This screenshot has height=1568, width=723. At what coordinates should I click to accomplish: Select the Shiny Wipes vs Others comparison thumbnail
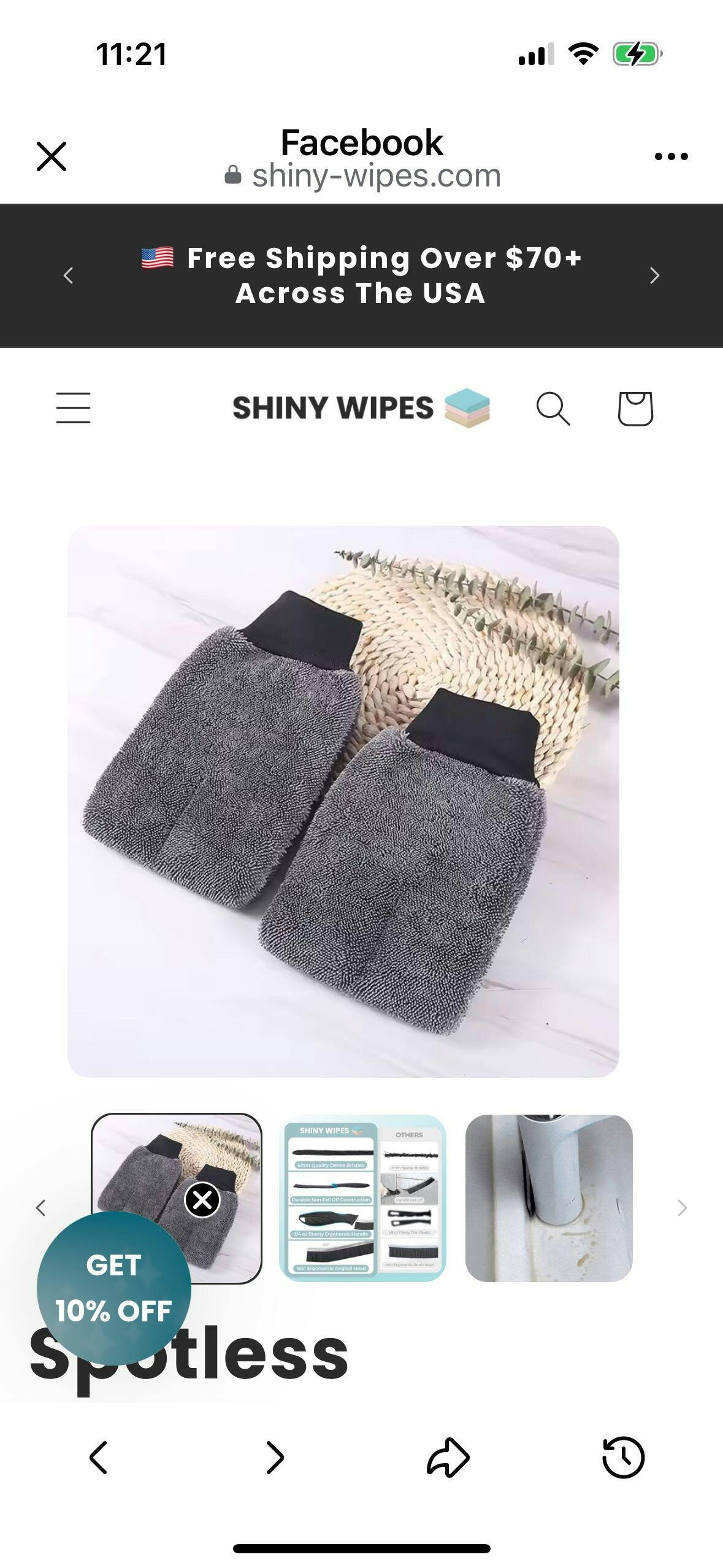362,1197
